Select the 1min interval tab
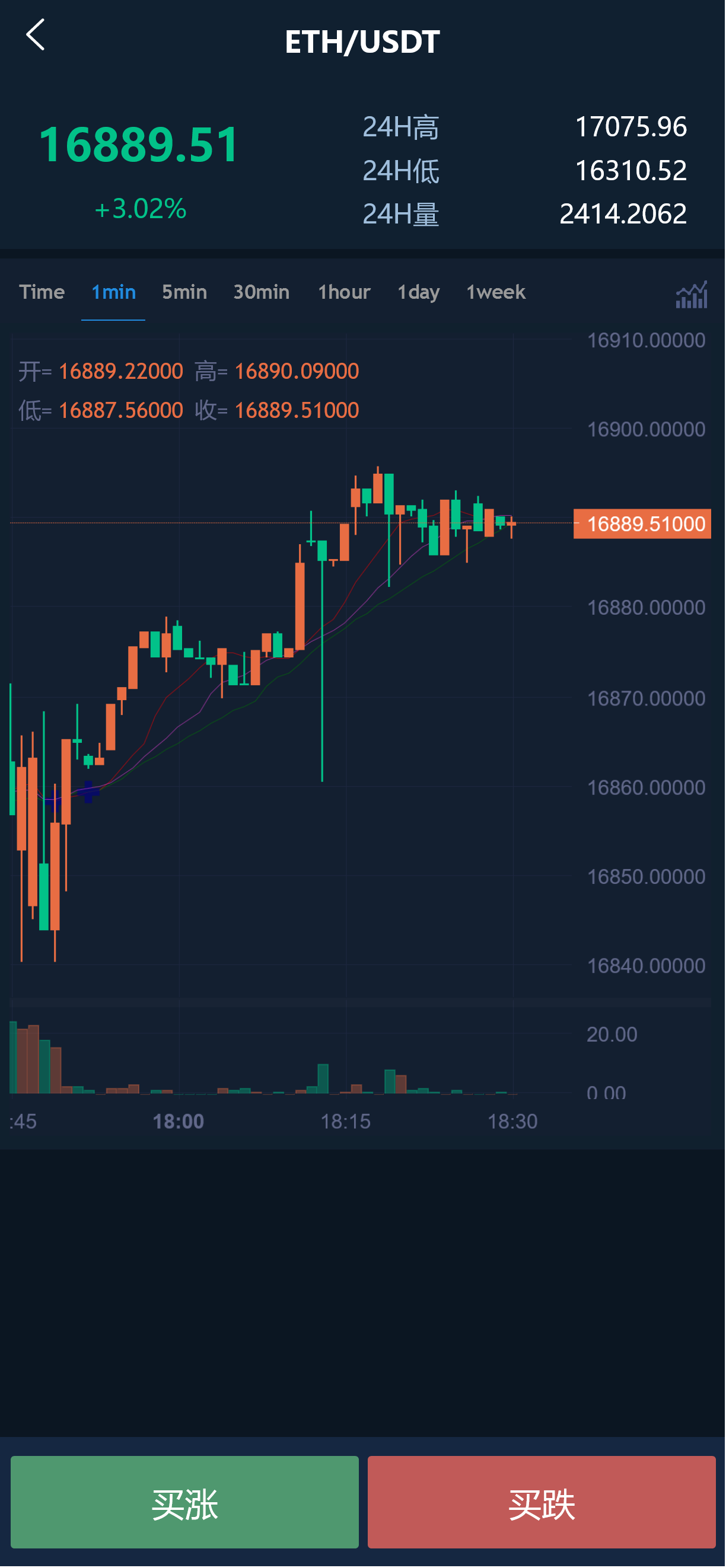Screen dimensions: 726x1568 (113, 292)
